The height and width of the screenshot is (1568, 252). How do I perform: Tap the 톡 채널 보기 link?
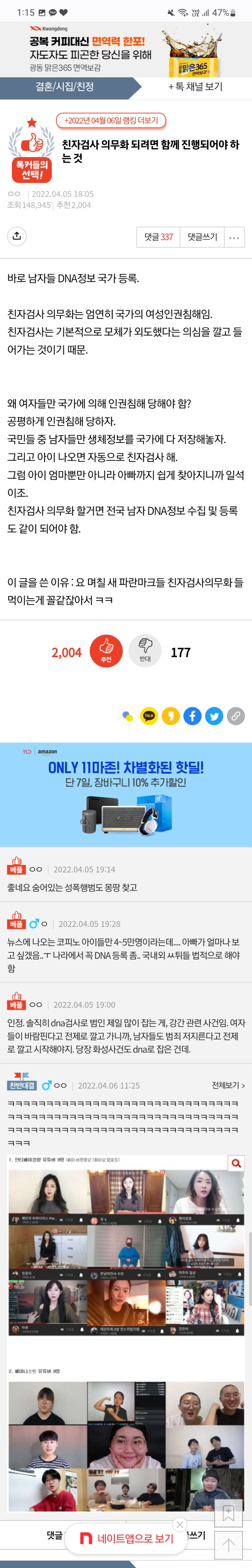click(x=195, y=87)
